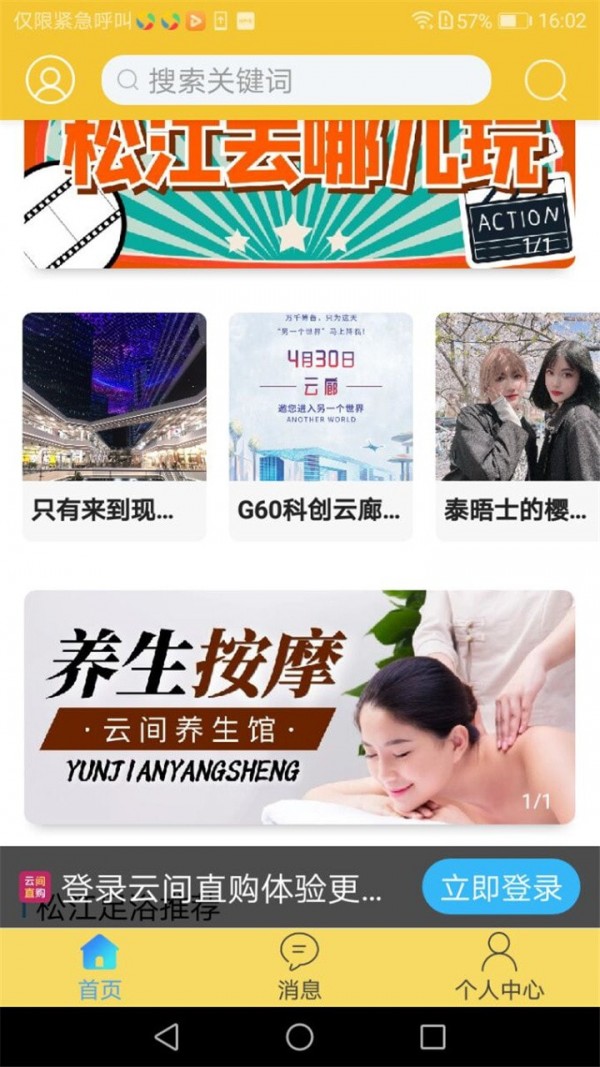Open the recent apps overview
Image resolution: width=600 pixels, height=1067 pixels.
(432, 1037)
